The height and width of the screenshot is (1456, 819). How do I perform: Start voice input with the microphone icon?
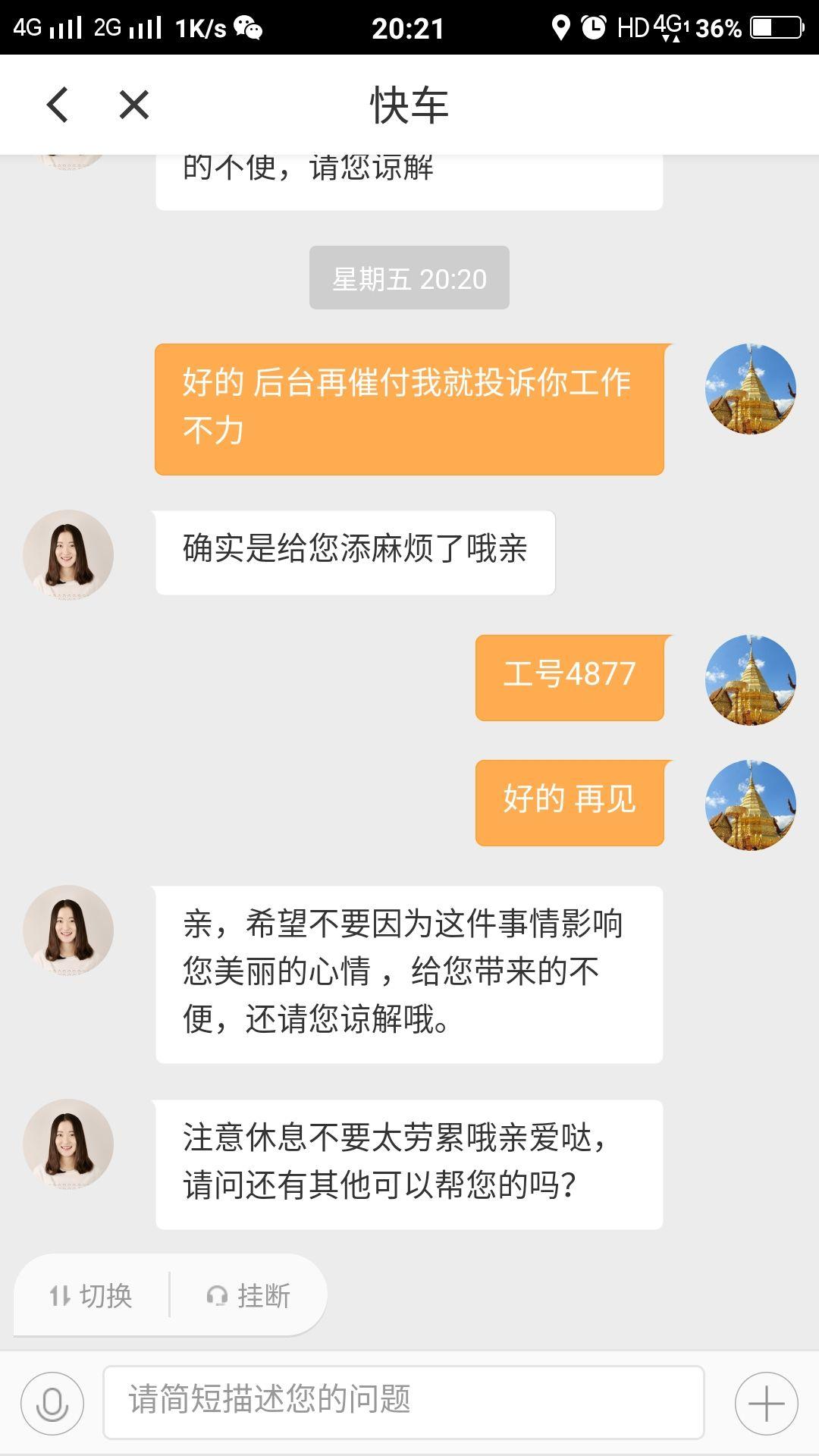tap(52, 1403)
